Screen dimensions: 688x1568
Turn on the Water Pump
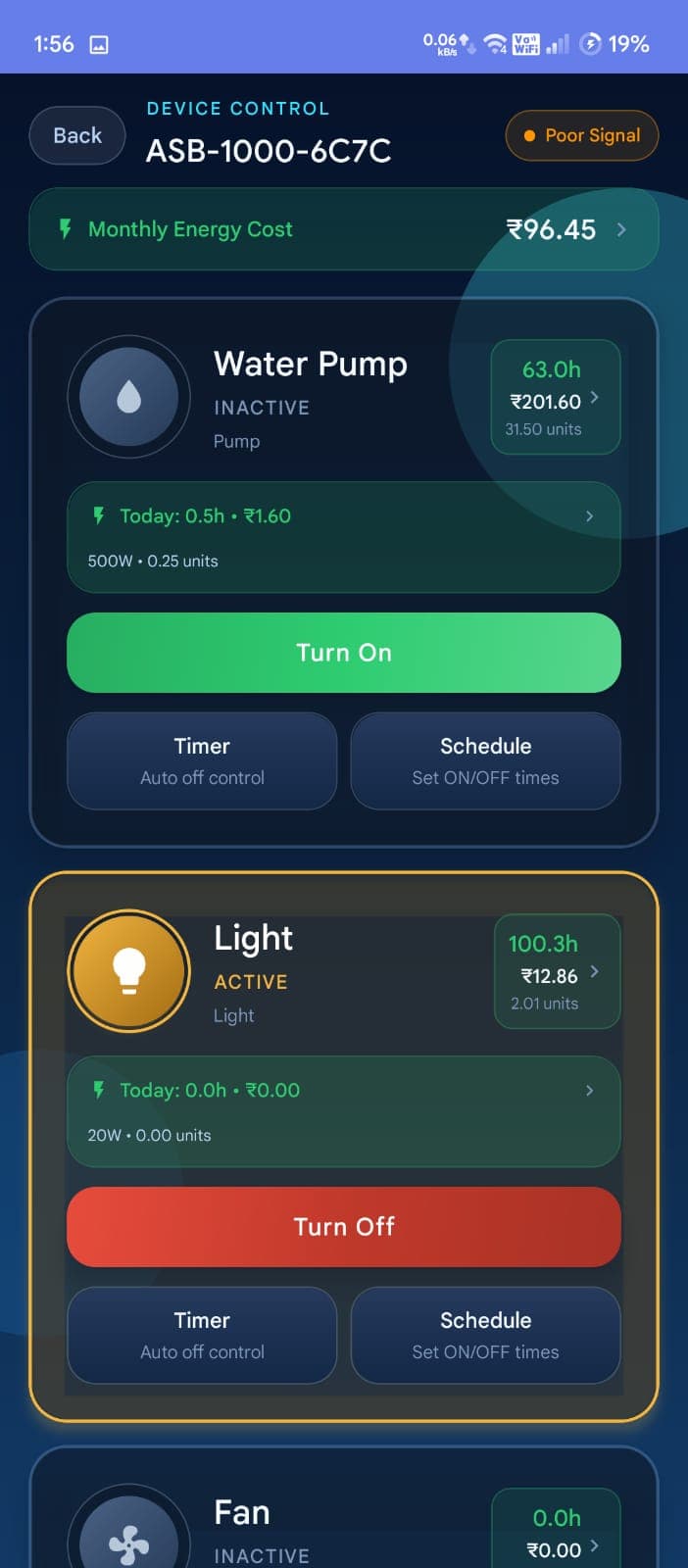(x=343, y=653)
